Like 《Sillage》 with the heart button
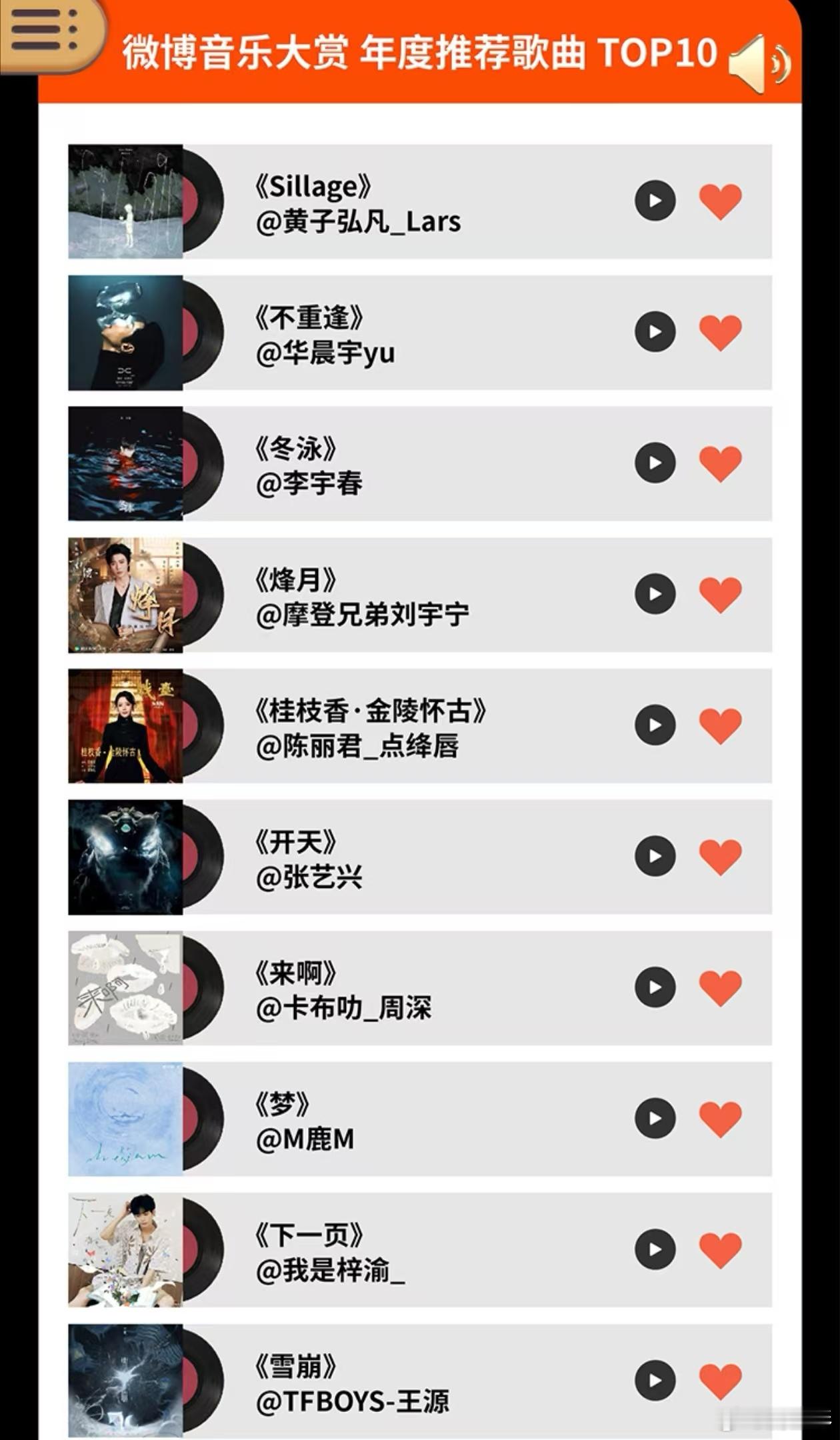The width and height of the screenshot is (840, 1440). point(722,200)
